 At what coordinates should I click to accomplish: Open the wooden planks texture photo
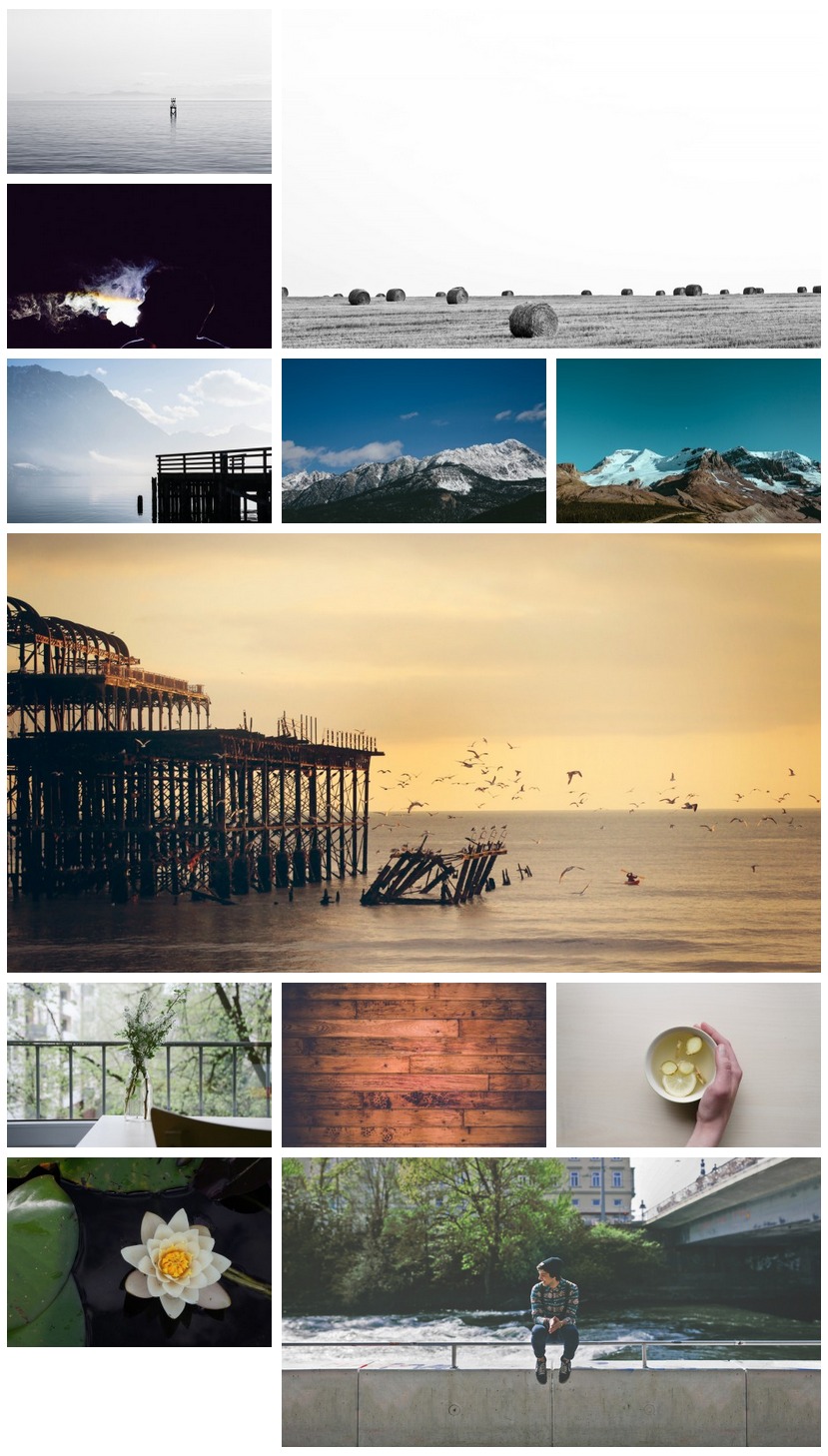pyautogui.click(x=414, y=1065)
